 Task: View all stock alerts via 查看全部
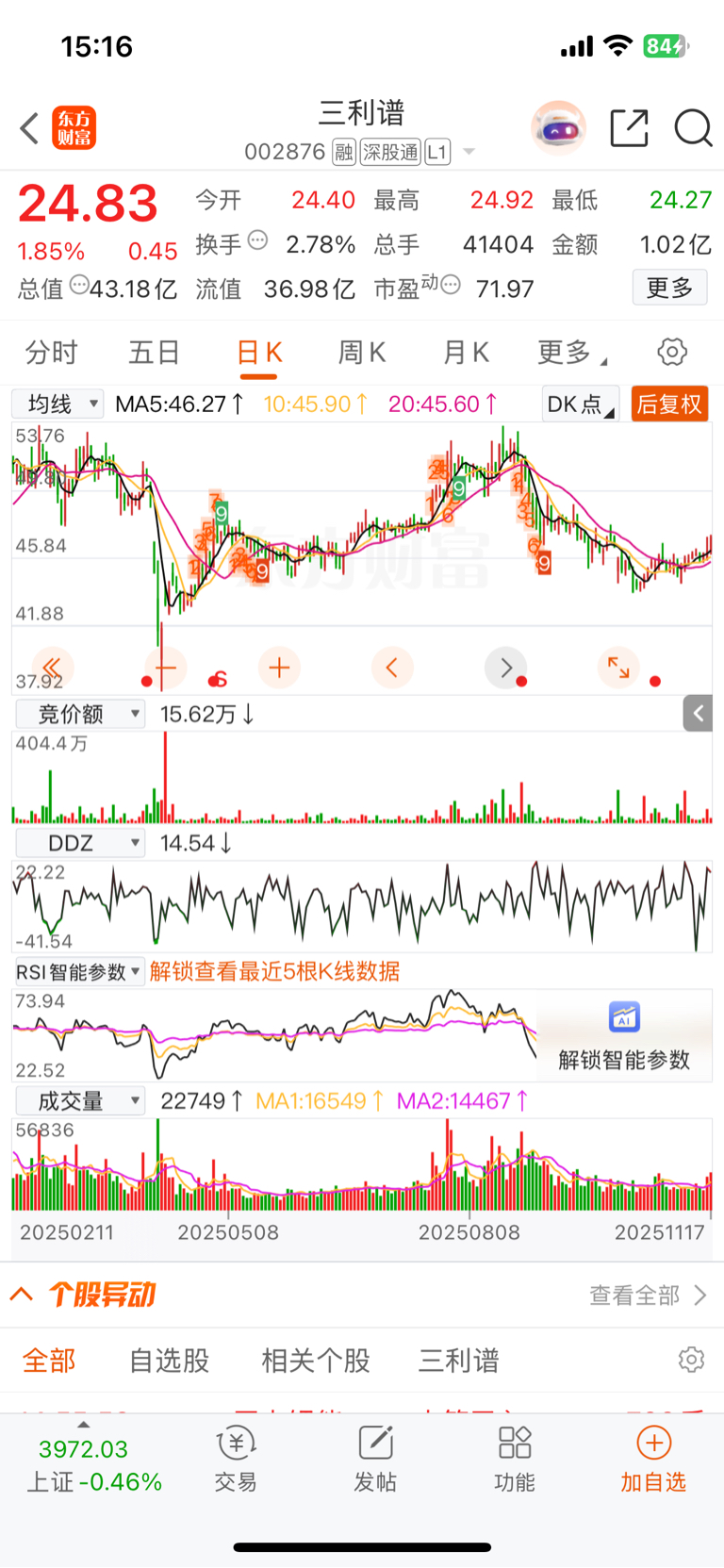coord(648,1296)
